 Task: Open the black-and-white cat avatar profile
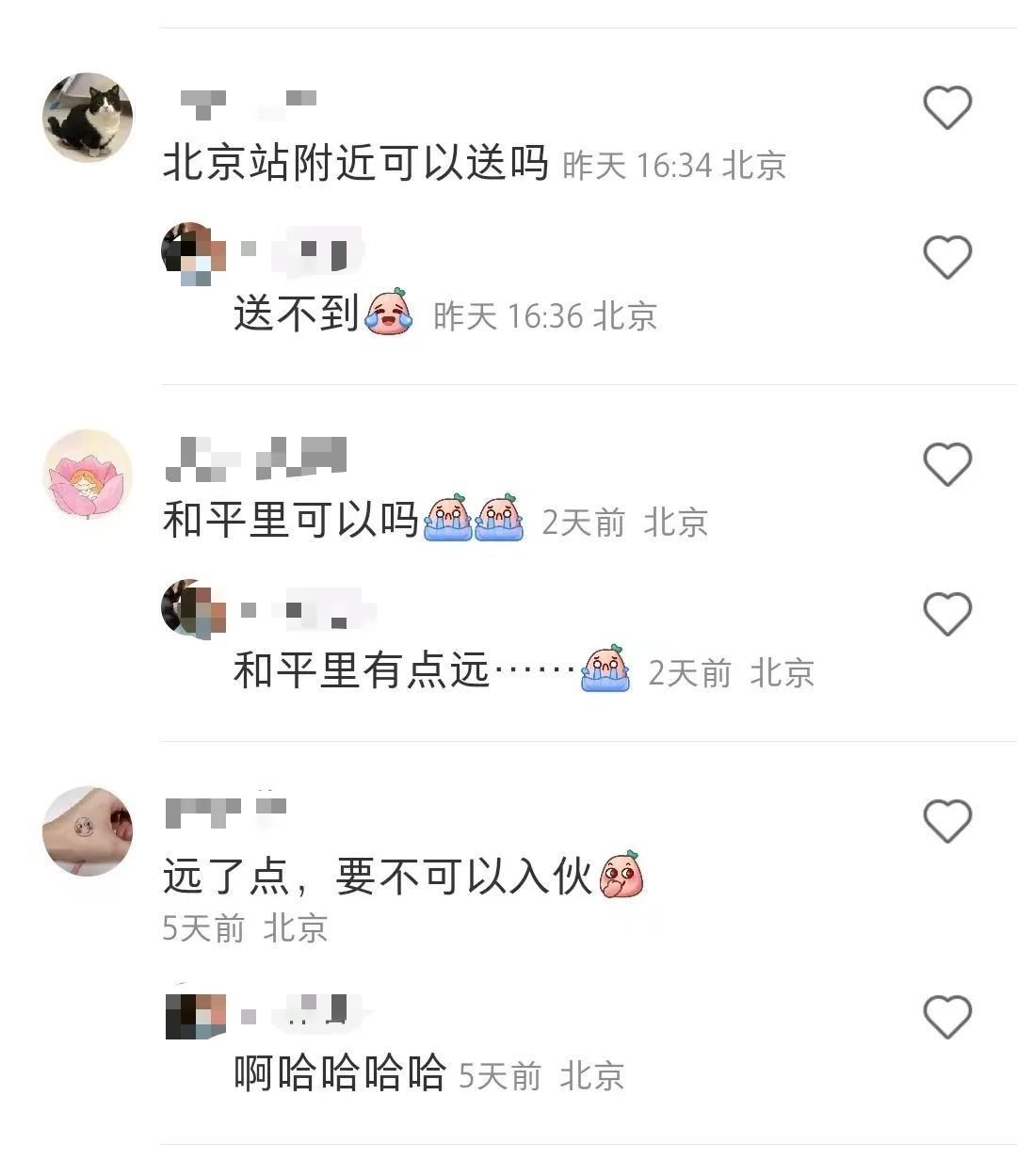click(x=88, y=118)
